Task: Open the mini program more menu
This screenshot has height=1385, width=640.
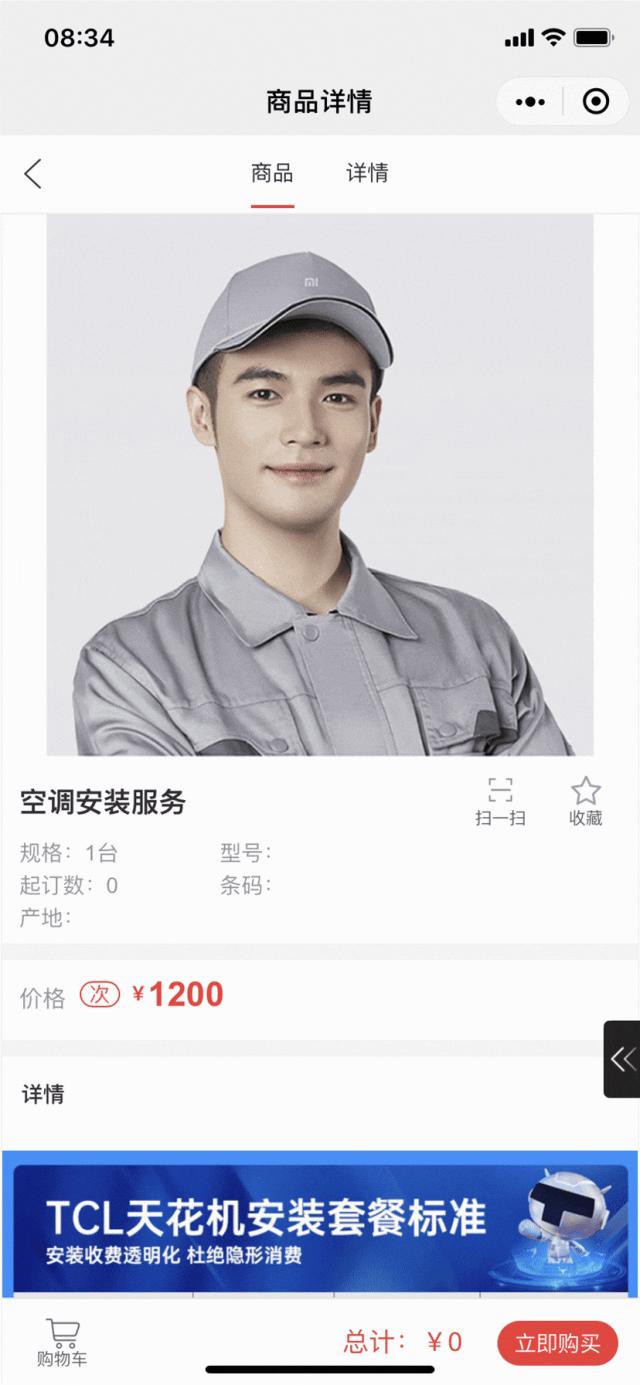Action: pyautogui.click(x=530, y=102)
